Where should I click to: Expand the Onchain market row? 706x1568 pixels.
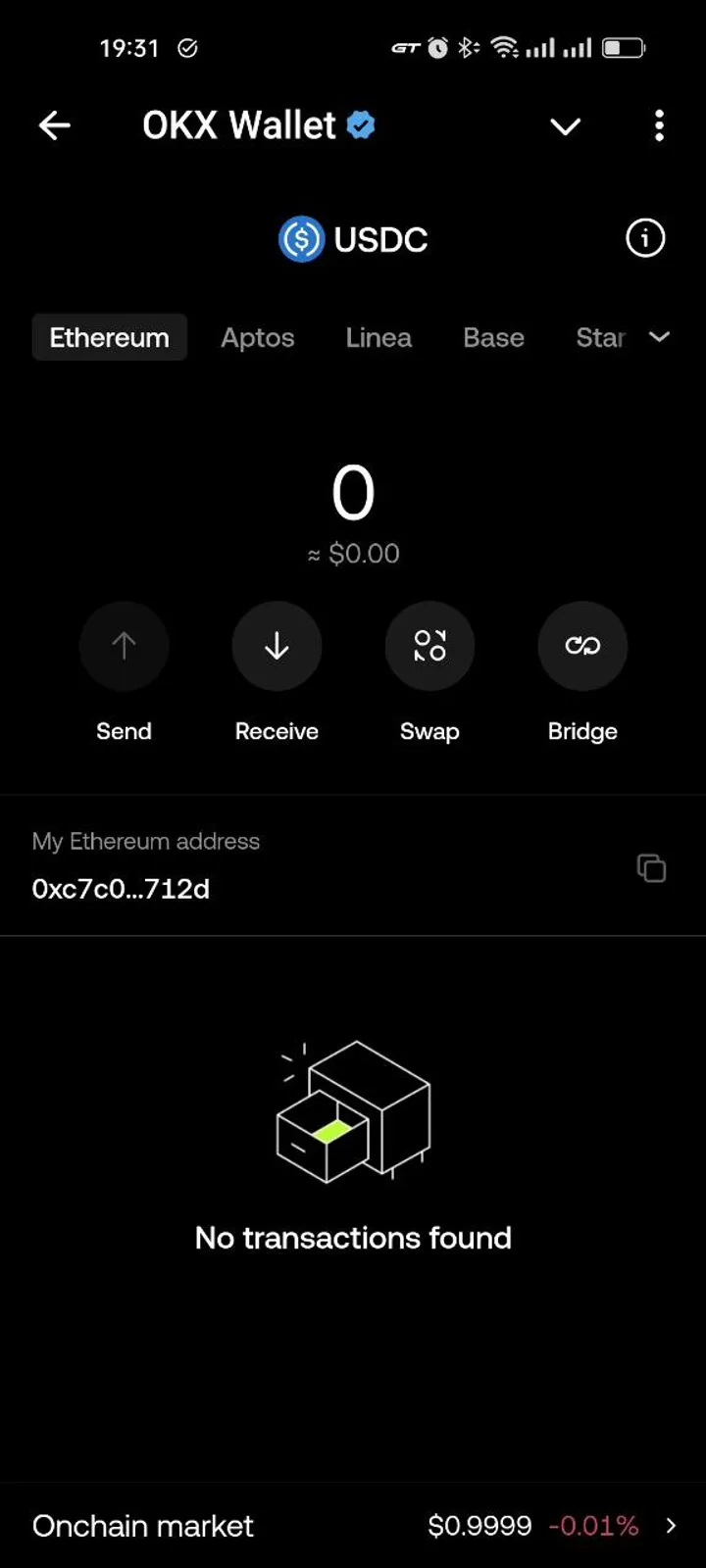pyautogui.click(x=672, y=1526)
